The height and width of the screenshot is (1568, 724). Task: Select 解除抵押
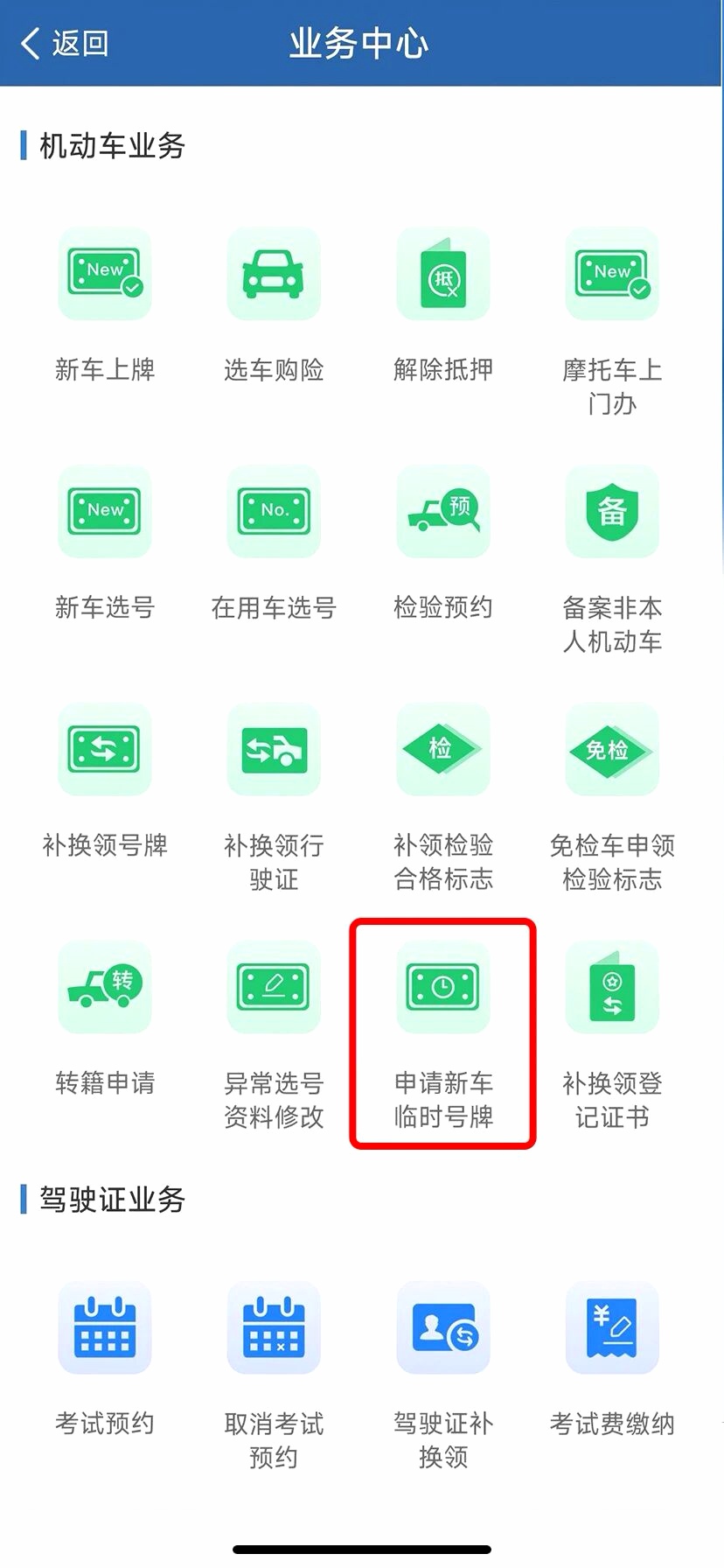click(x=443, y=274)
